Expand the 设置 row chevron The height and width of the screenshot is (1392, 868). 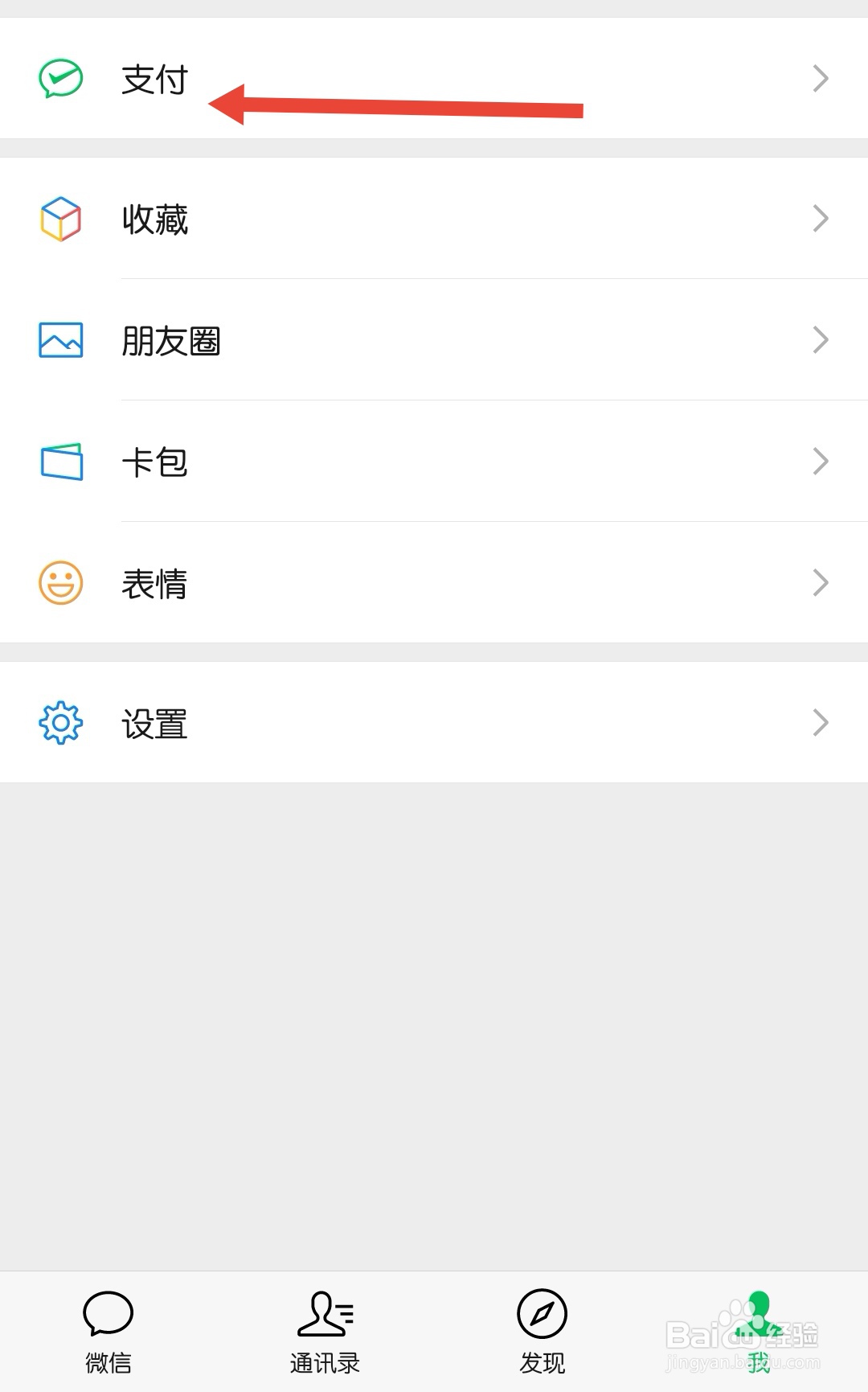[x=820, y=723]
